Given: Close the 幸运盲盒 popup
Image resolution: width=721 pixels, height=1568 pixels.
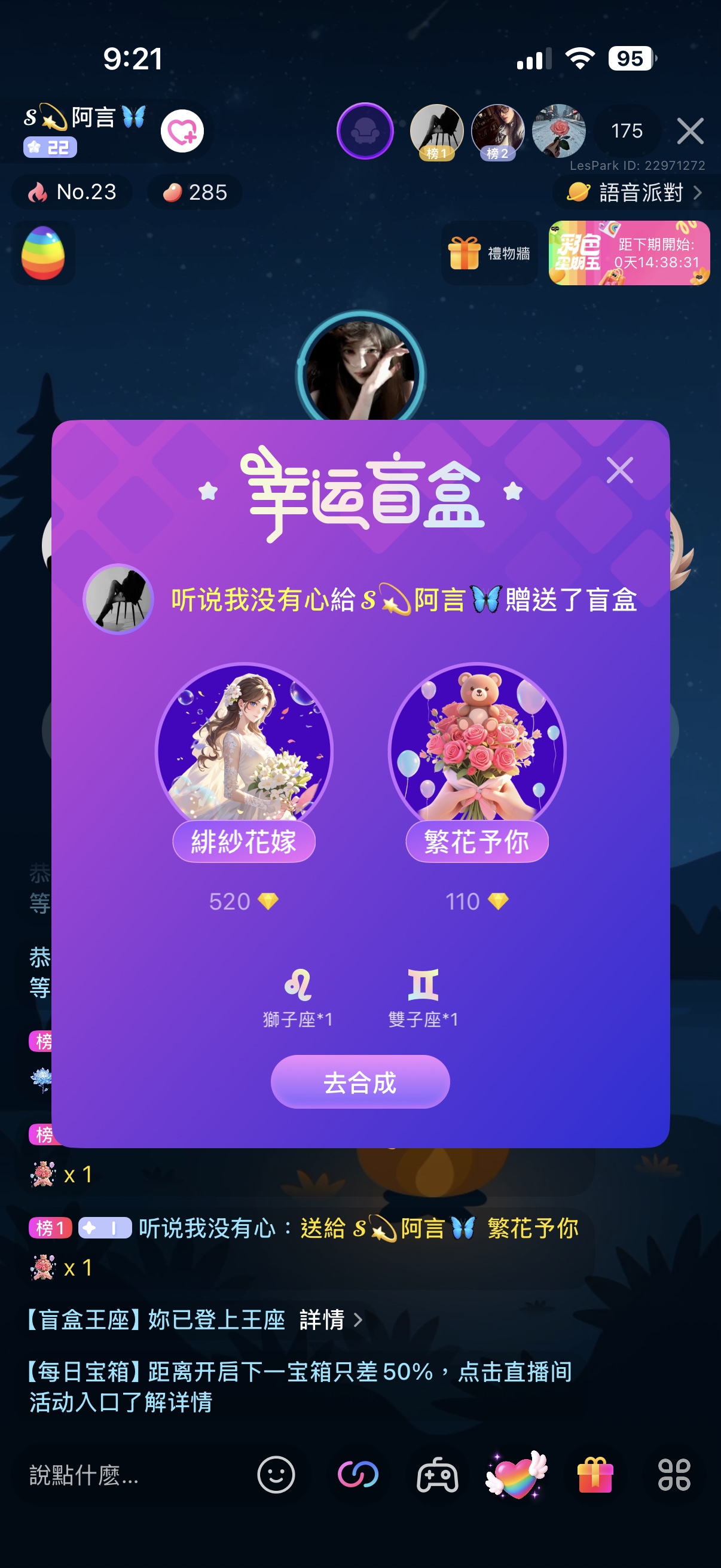Looking at the screenshot, I should click(619, 470).
